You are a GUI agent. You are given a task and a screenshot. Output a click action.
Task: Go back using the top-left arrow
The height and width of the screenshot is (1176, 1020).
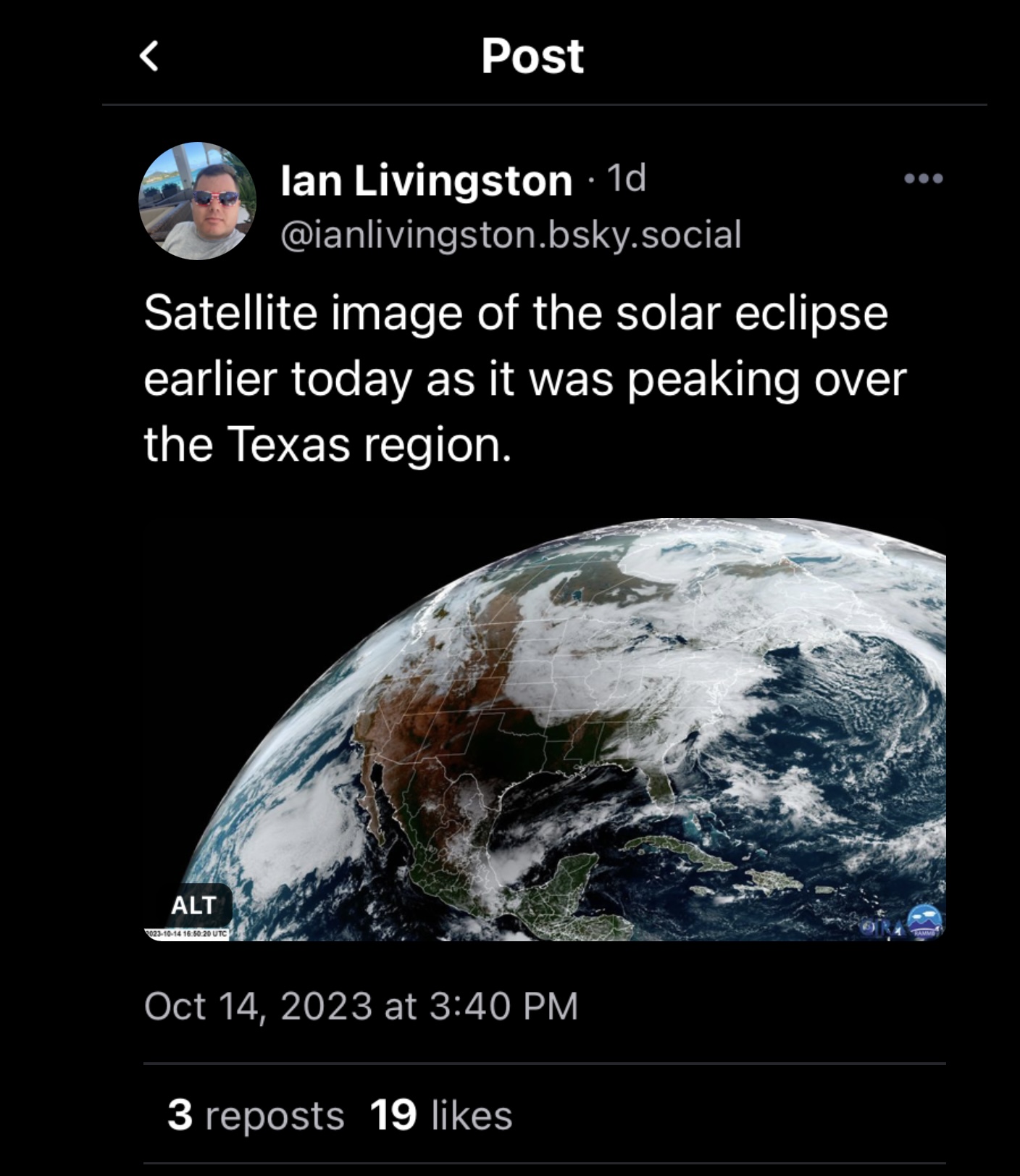(149, 57)
